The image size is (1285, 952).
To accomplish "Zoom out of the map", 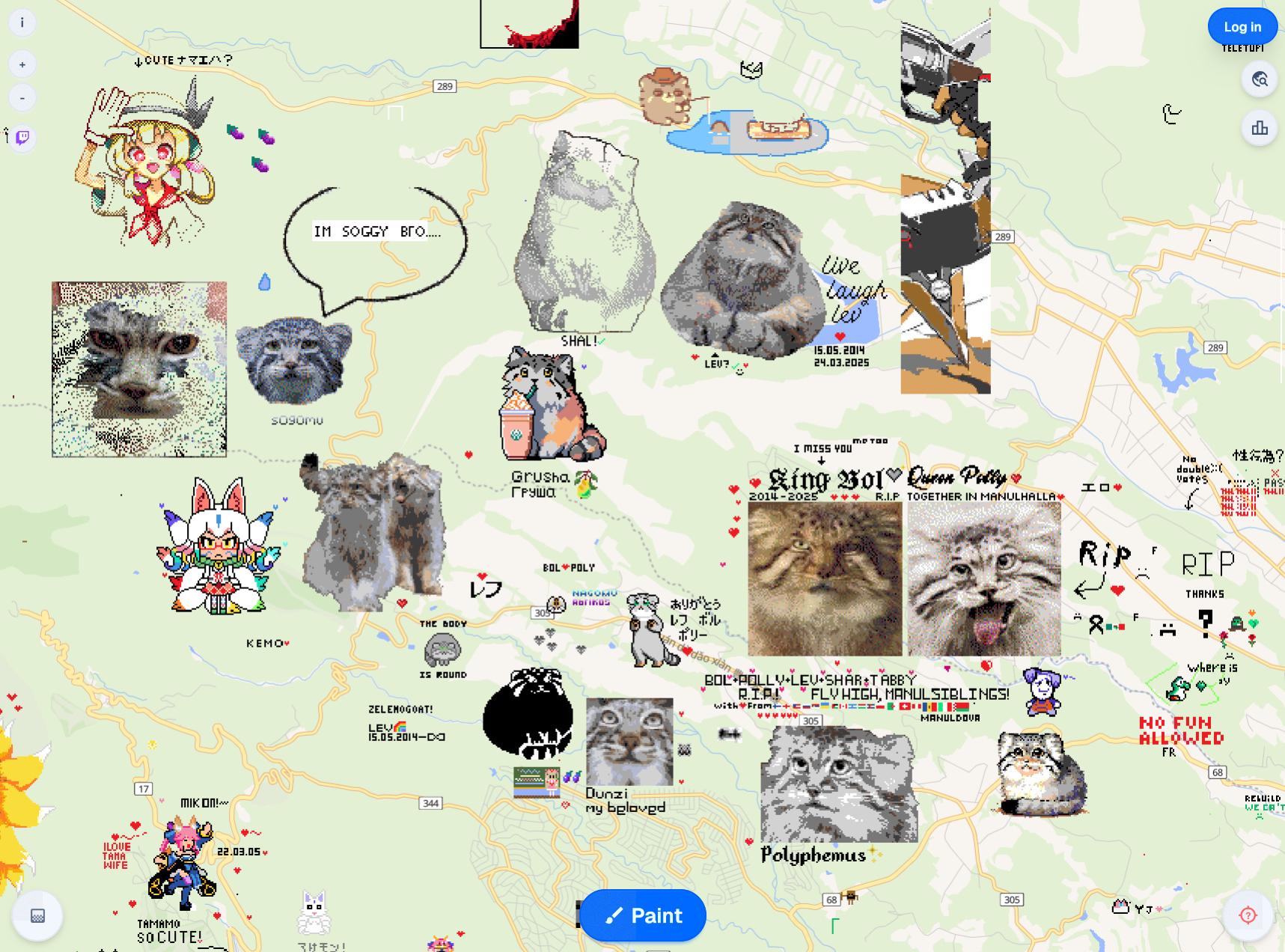I will 22,98.
